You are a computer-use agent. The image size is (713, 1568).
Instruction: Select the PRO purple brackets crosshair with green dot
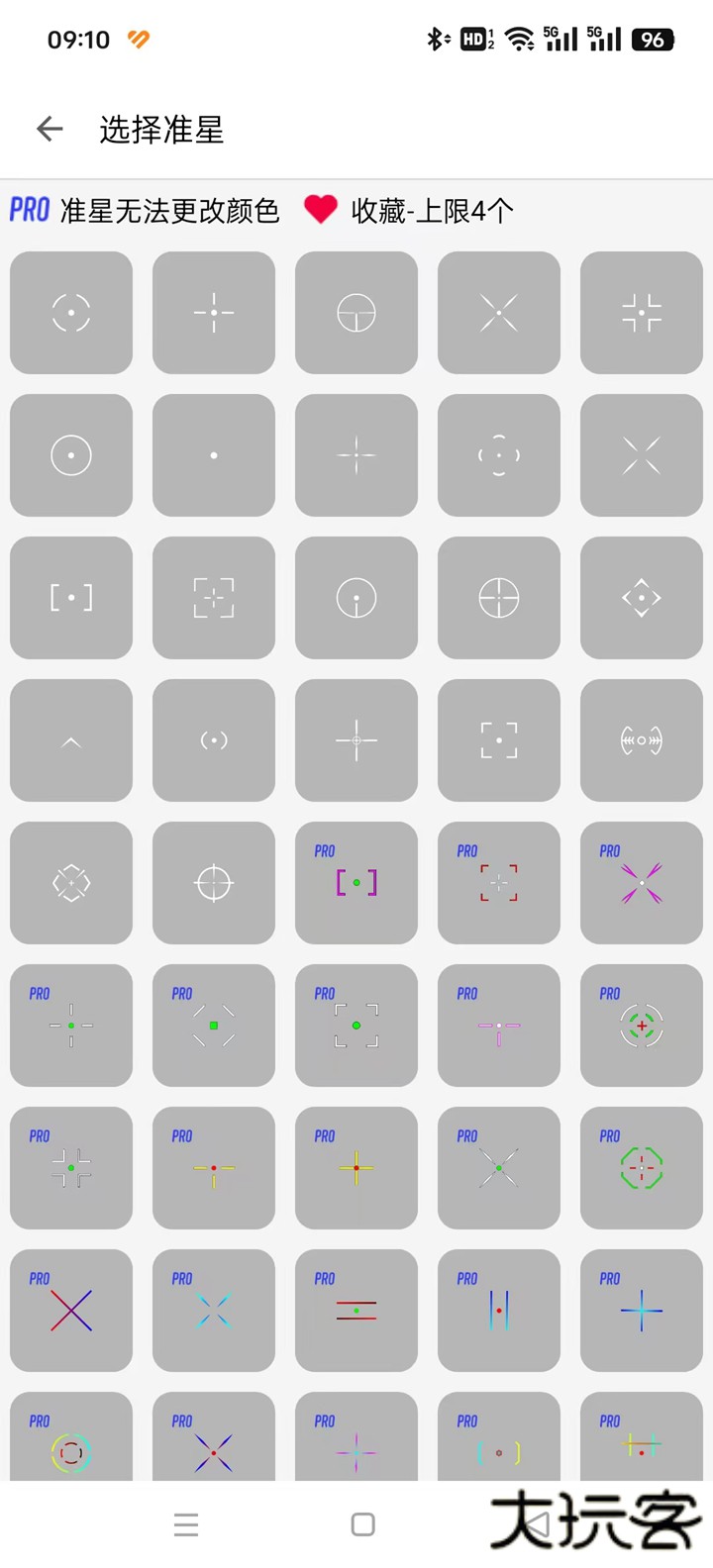click(356, 883)
